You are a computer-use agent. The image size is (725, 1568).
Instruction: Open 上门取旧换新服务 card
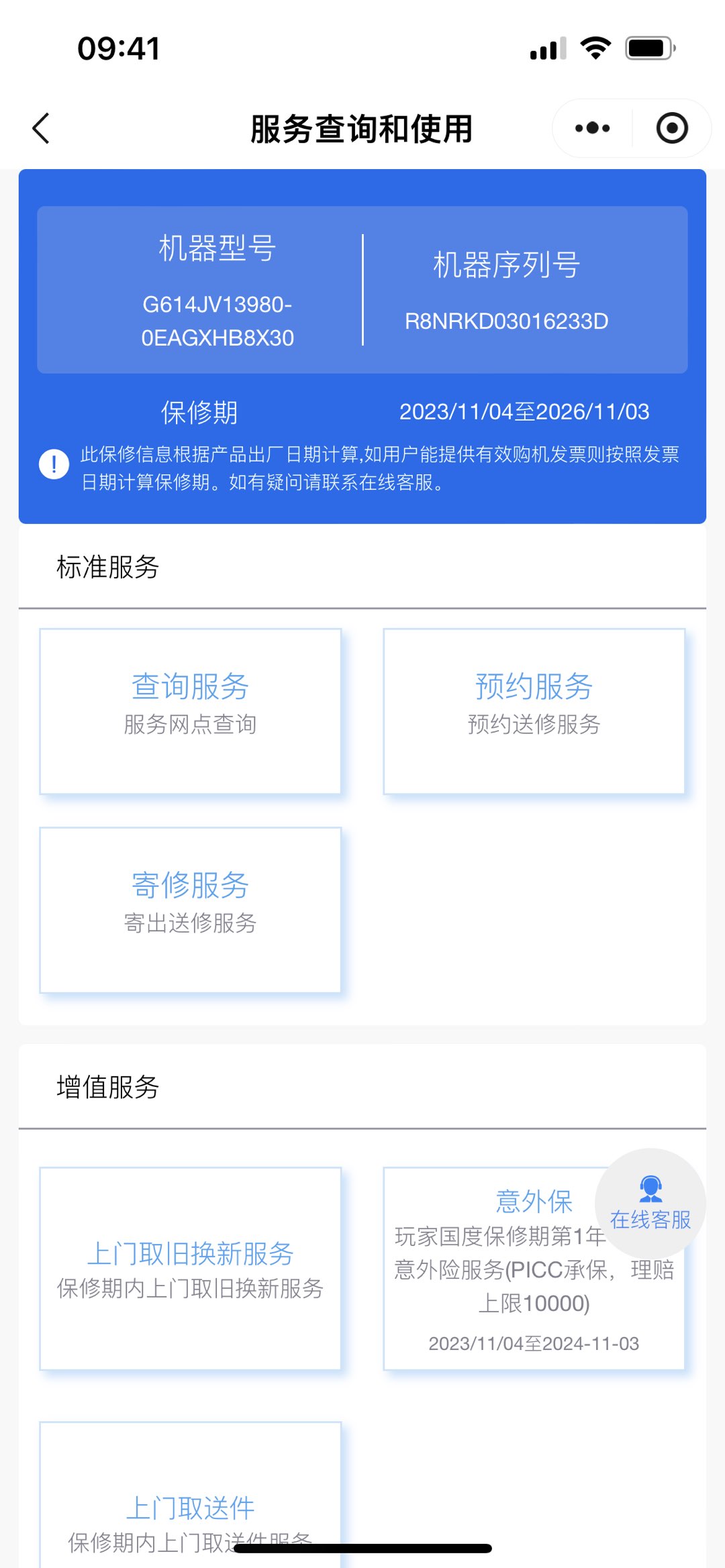191,1269
